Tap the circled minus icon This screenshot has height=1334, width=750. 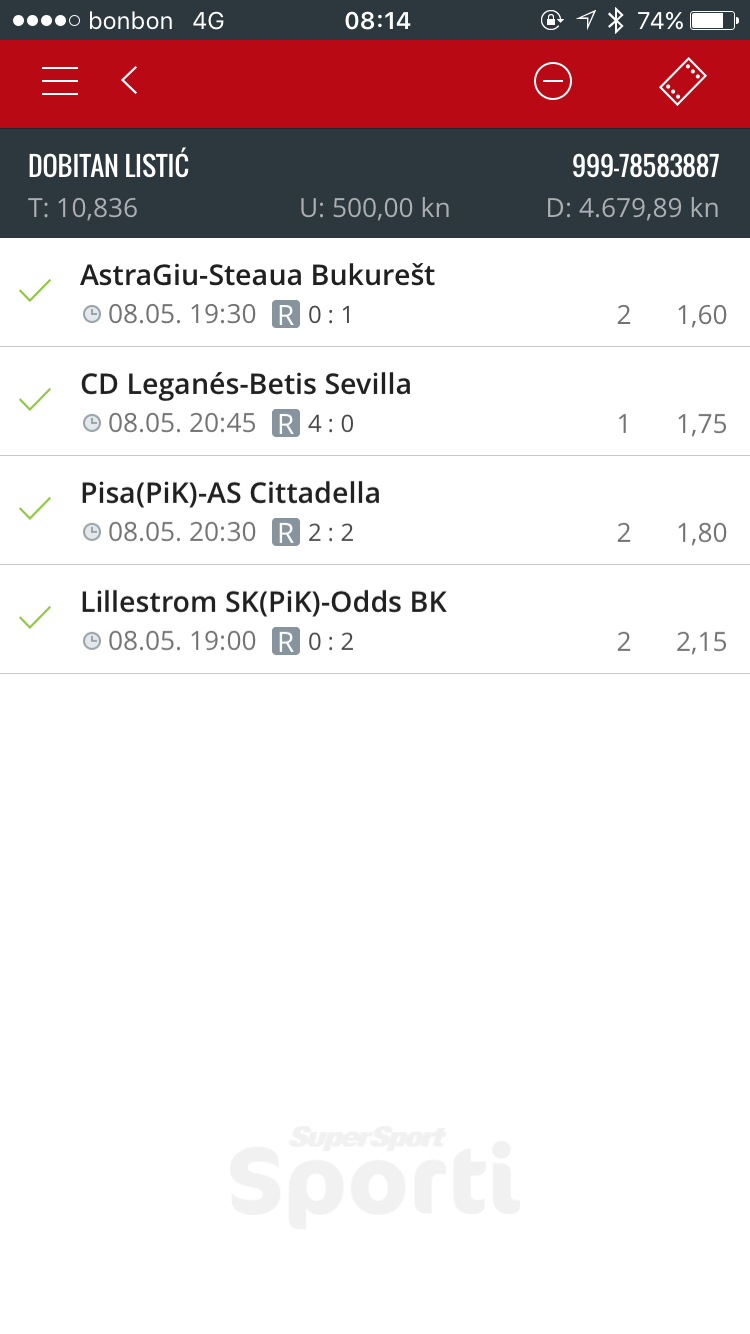pyautogui.click(x=553, y=81)
